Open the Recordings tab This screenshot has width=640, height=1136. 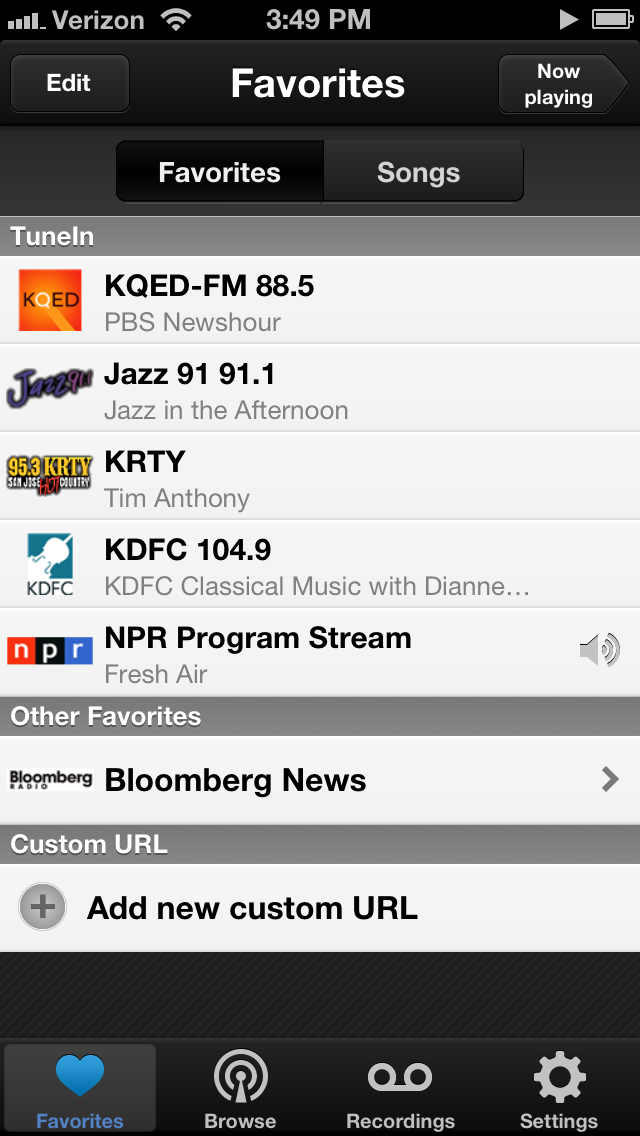point(400,1090)
